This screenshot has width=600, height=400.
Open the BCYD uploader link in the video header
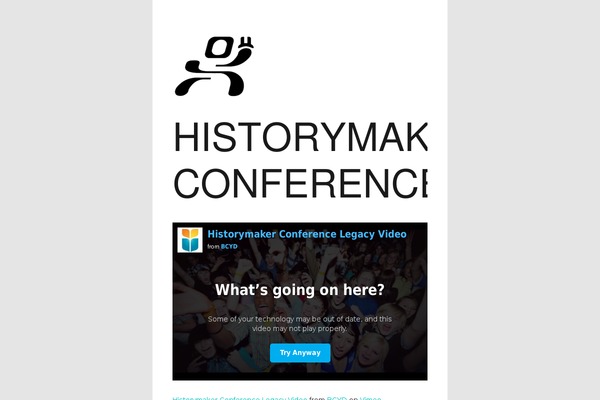point(229,246)
